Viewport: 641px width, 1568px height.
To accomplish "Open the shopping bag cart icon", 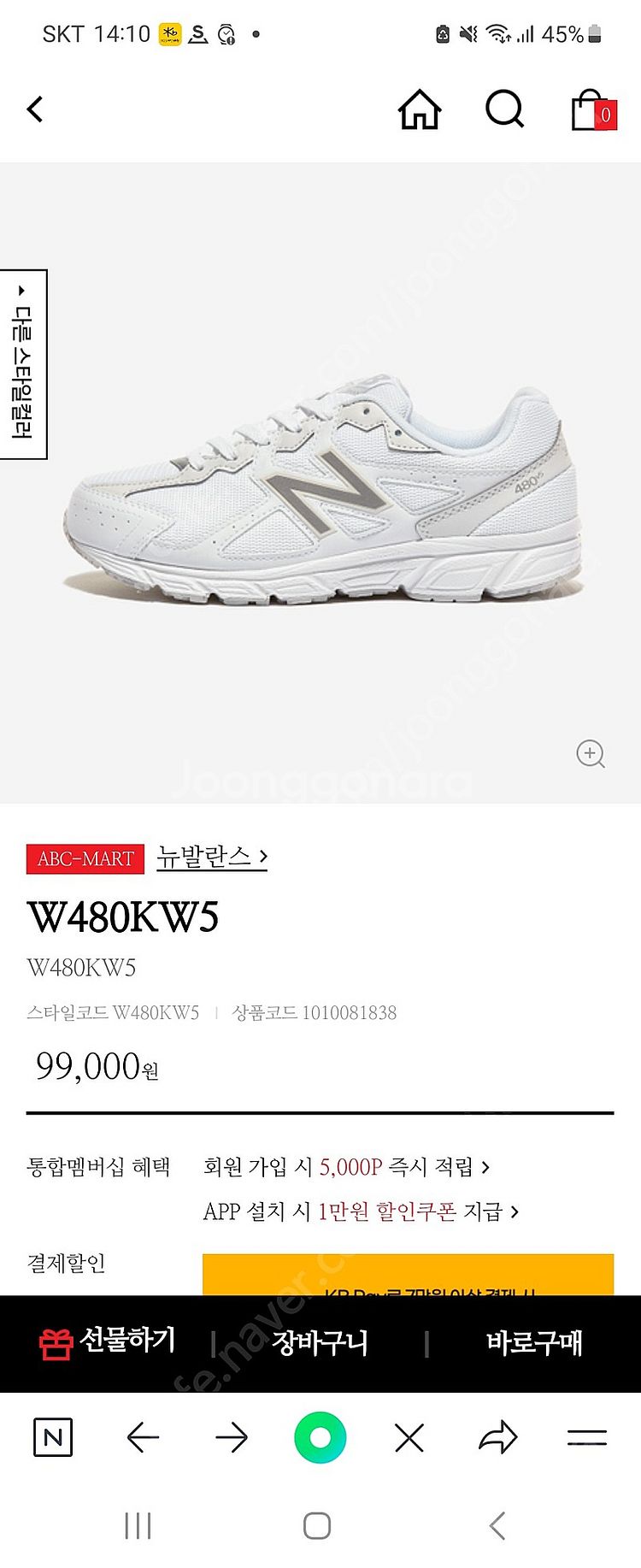I will [x=593, y=109].
